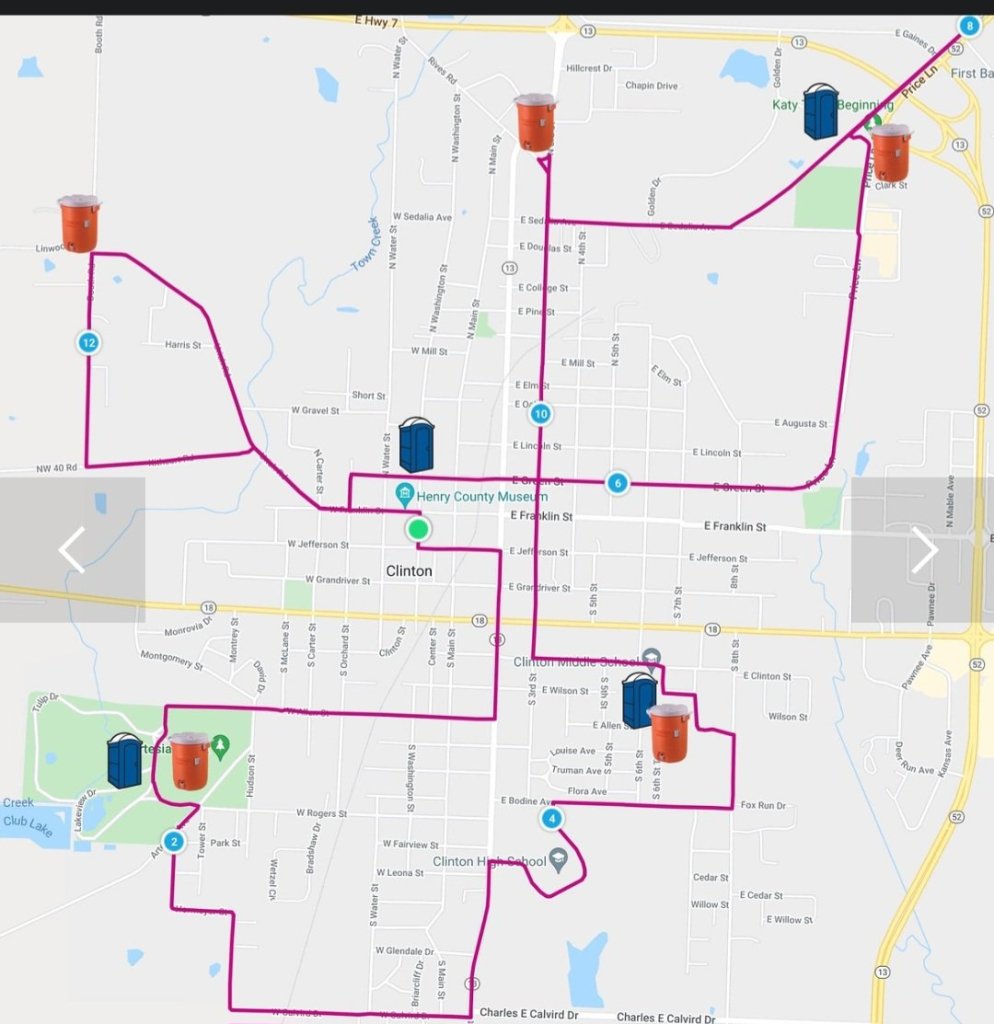Advance to the next image
994x1024 pixels.
[923, 550]
